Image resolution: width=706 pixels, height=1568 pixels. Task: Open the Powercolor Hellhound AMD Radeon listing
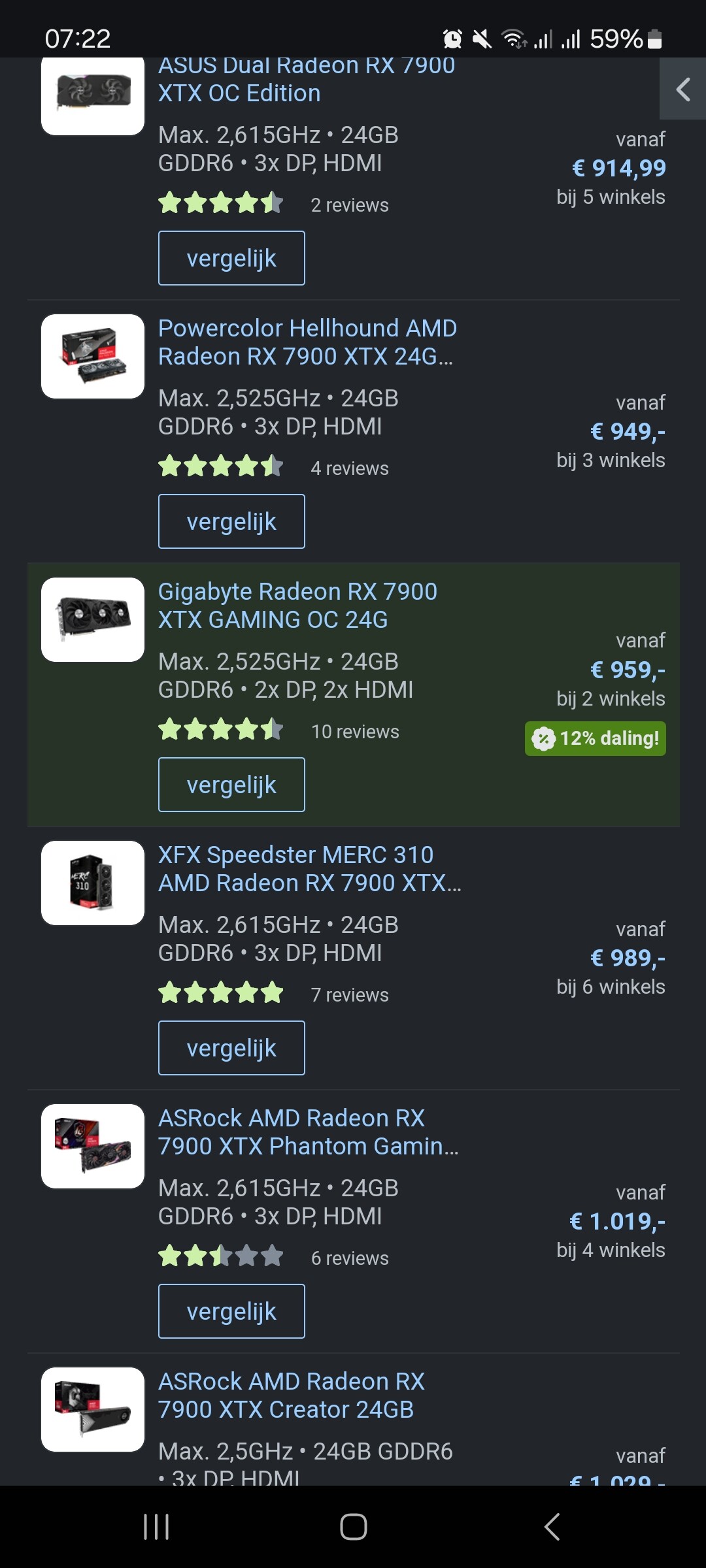(x=307, y=342)
